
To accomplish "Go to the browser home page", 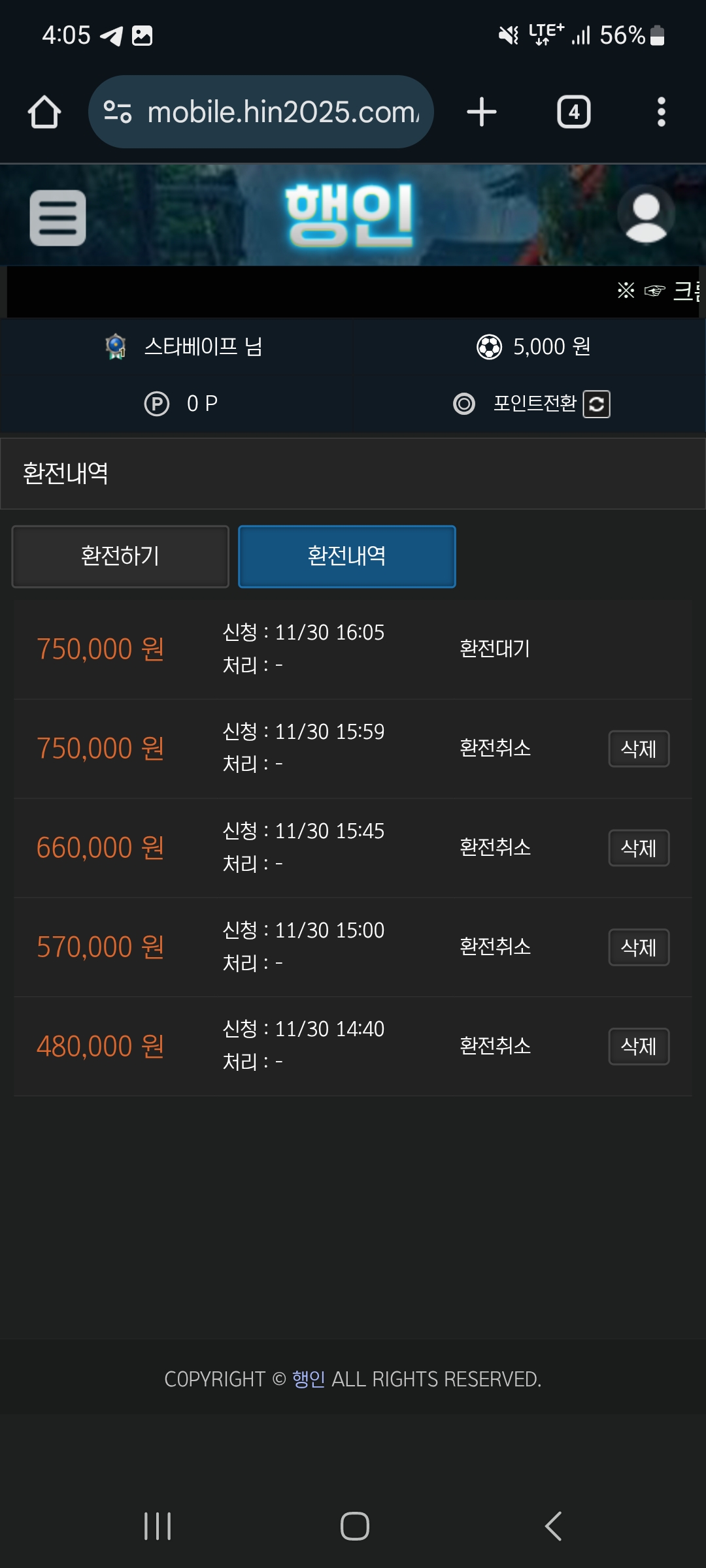I will (44, 112).
